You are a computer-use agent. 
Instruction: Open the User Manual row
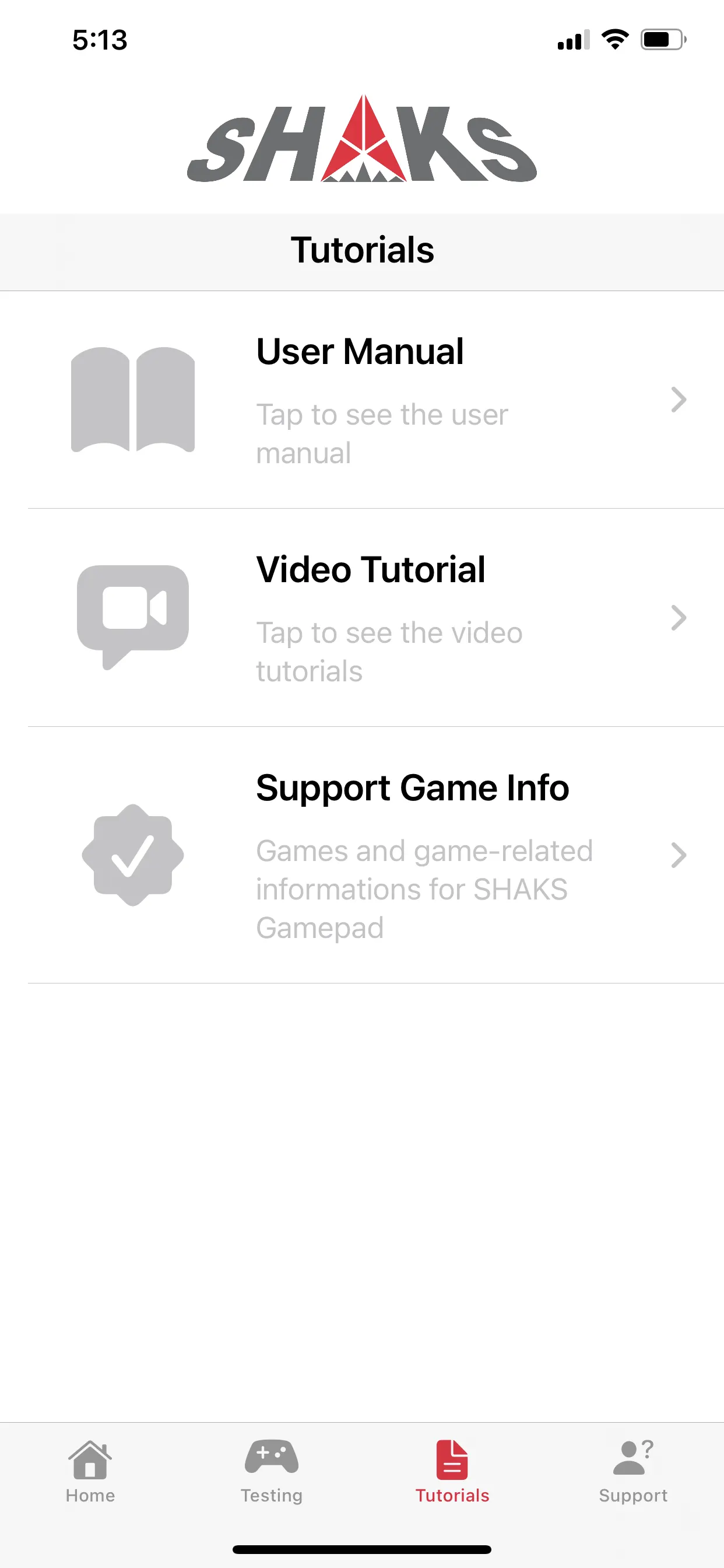[x=361, y=400]
